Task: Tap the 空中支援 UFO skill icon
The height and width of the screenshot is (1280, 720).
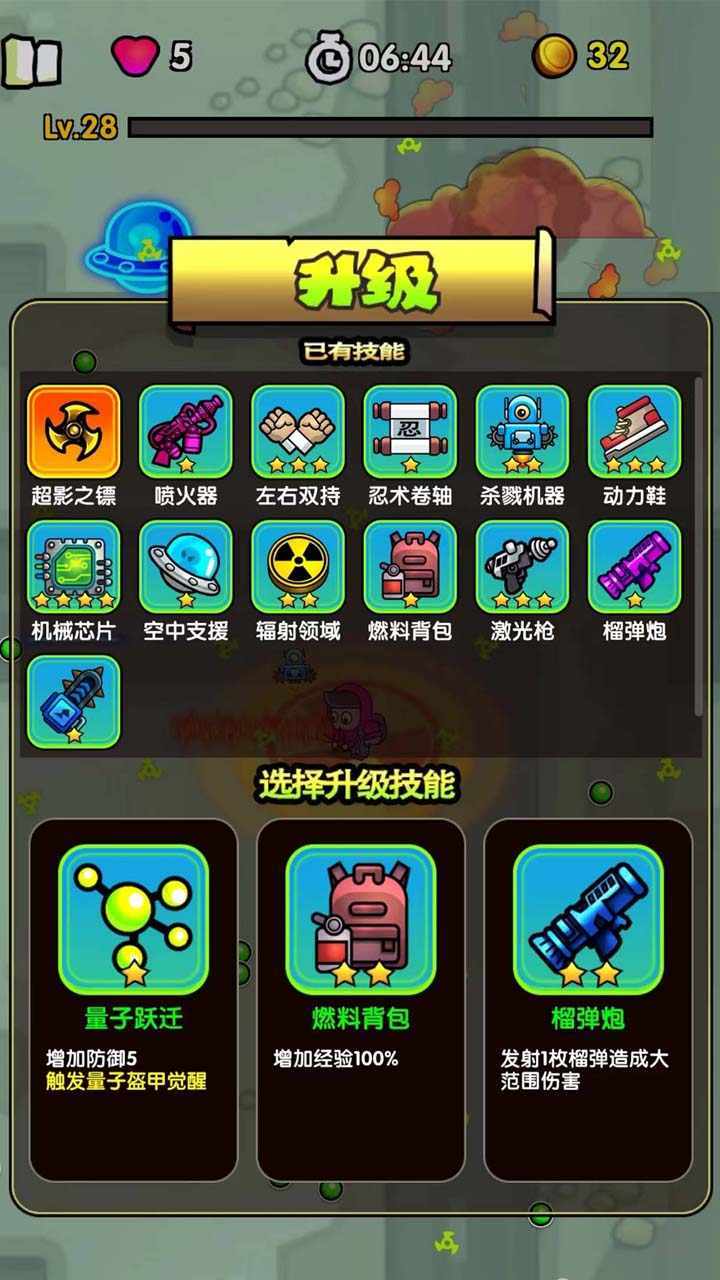Action: click(185, 570)
